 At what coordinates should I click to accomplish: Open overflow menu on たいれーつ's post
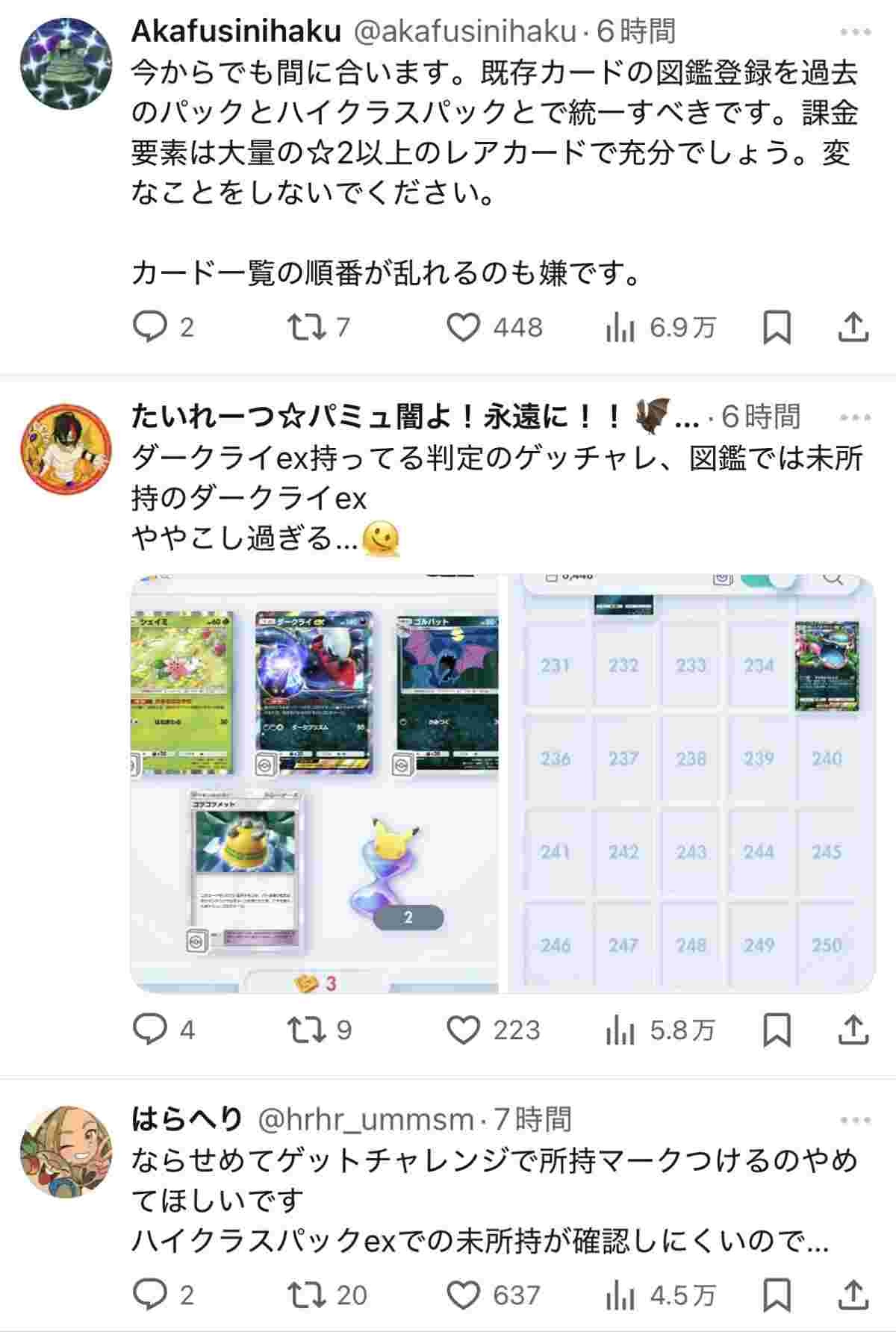coord(855,417)
